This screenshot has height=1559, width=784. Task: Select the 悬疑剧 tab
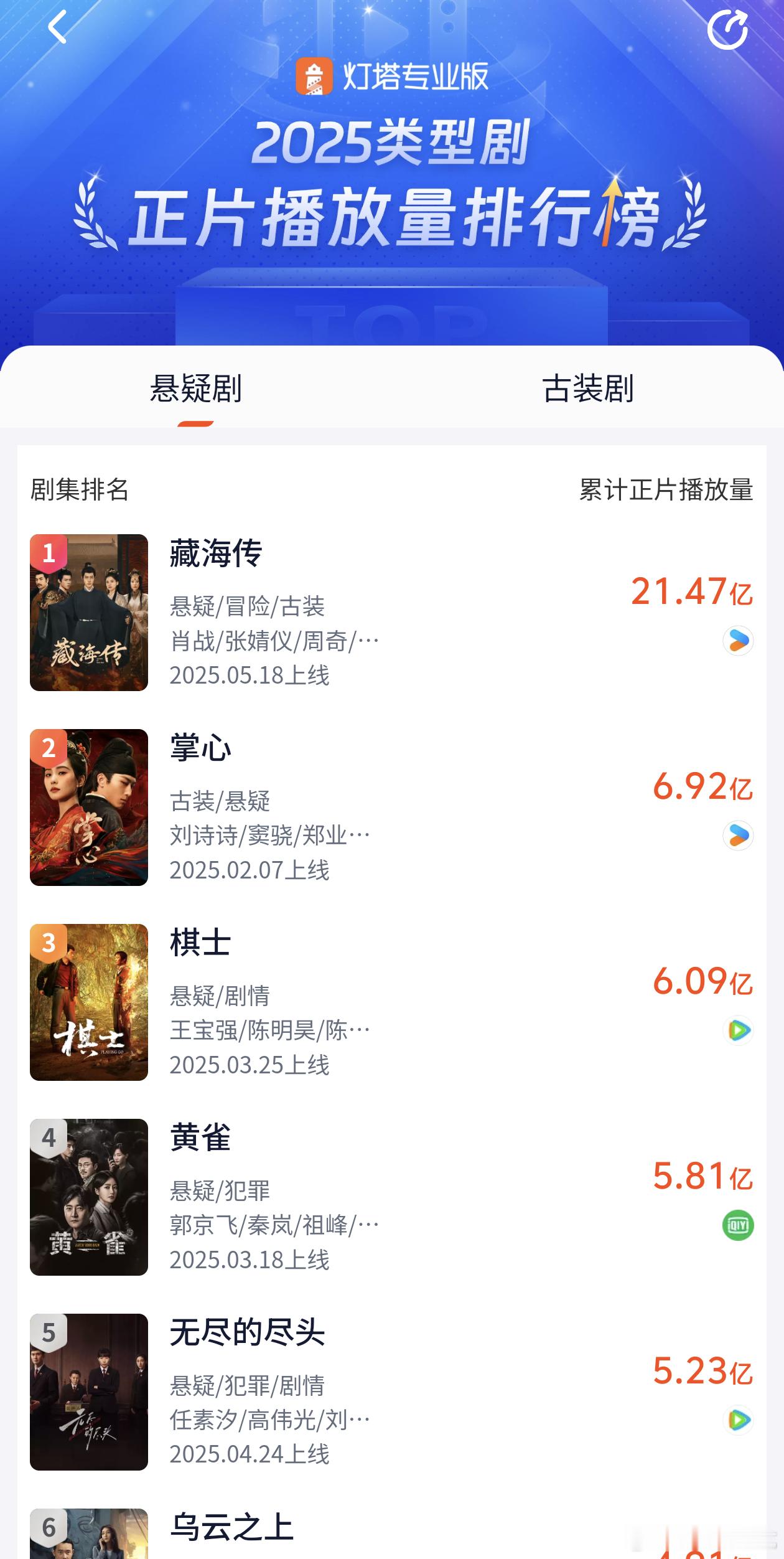coord(195,389)
